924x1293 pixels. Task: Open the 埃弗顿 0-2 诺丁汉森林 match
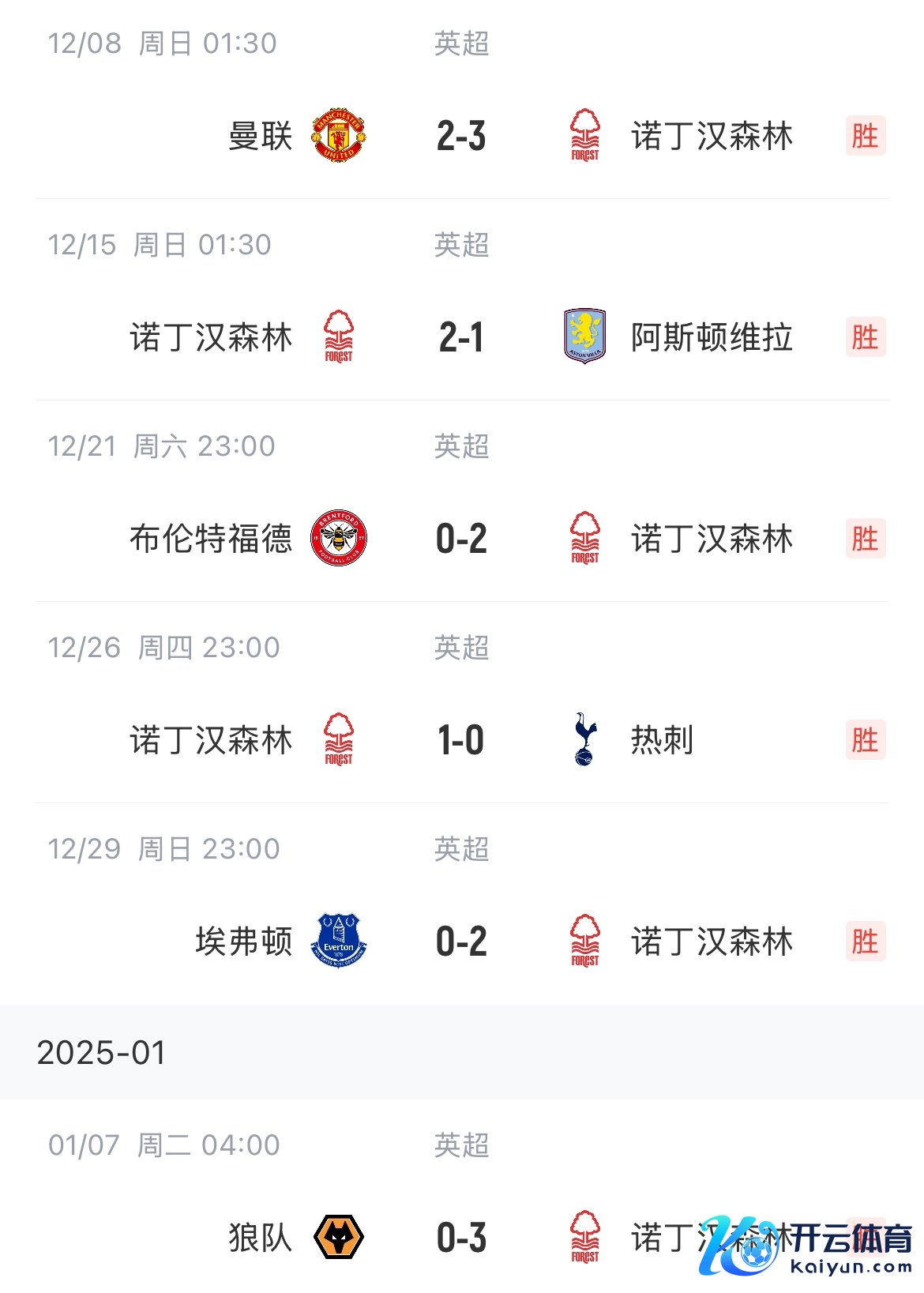(461, 942)
